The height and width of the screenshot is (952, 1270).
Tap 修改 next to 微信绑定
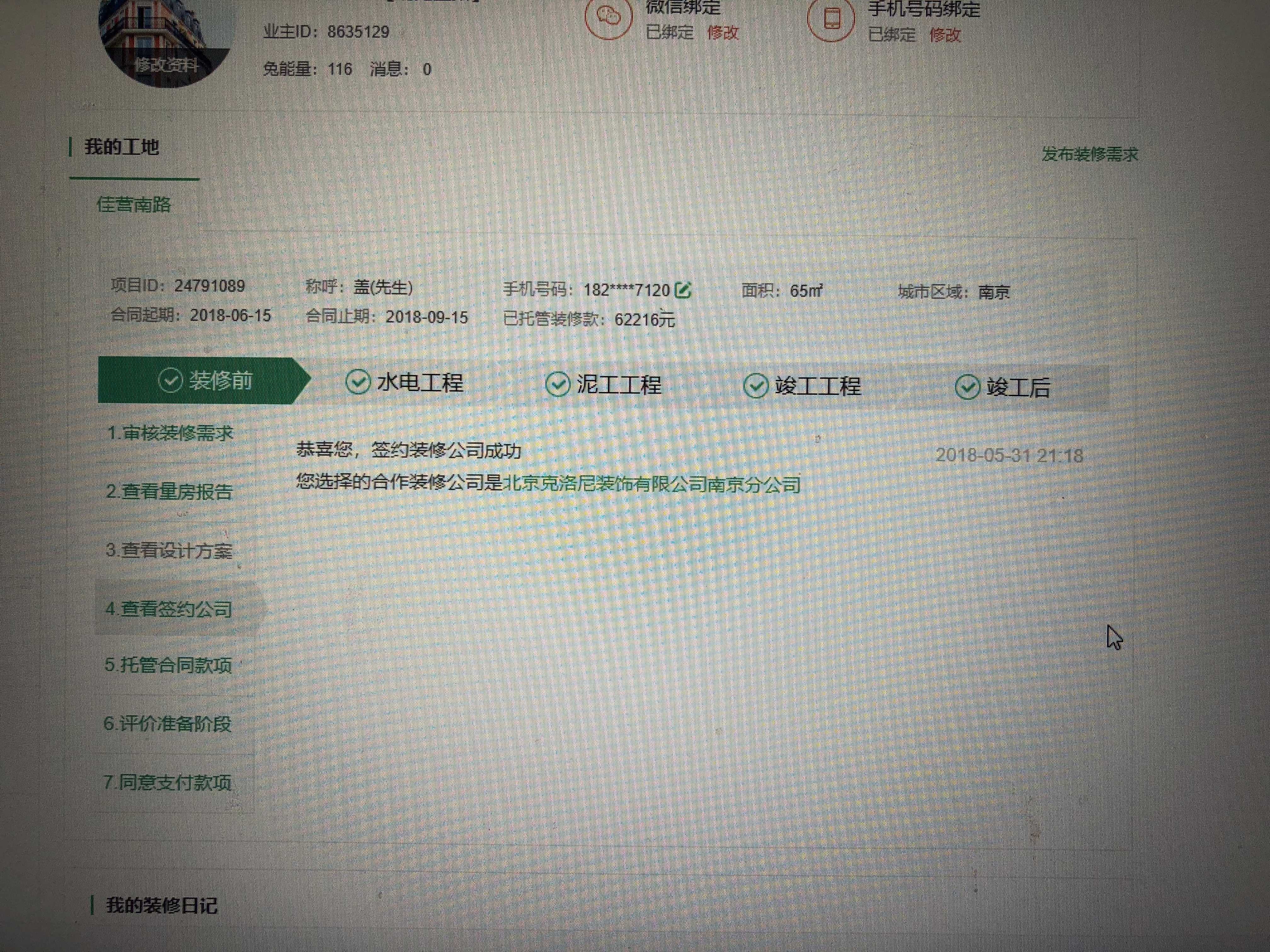(x=722, y=33)
